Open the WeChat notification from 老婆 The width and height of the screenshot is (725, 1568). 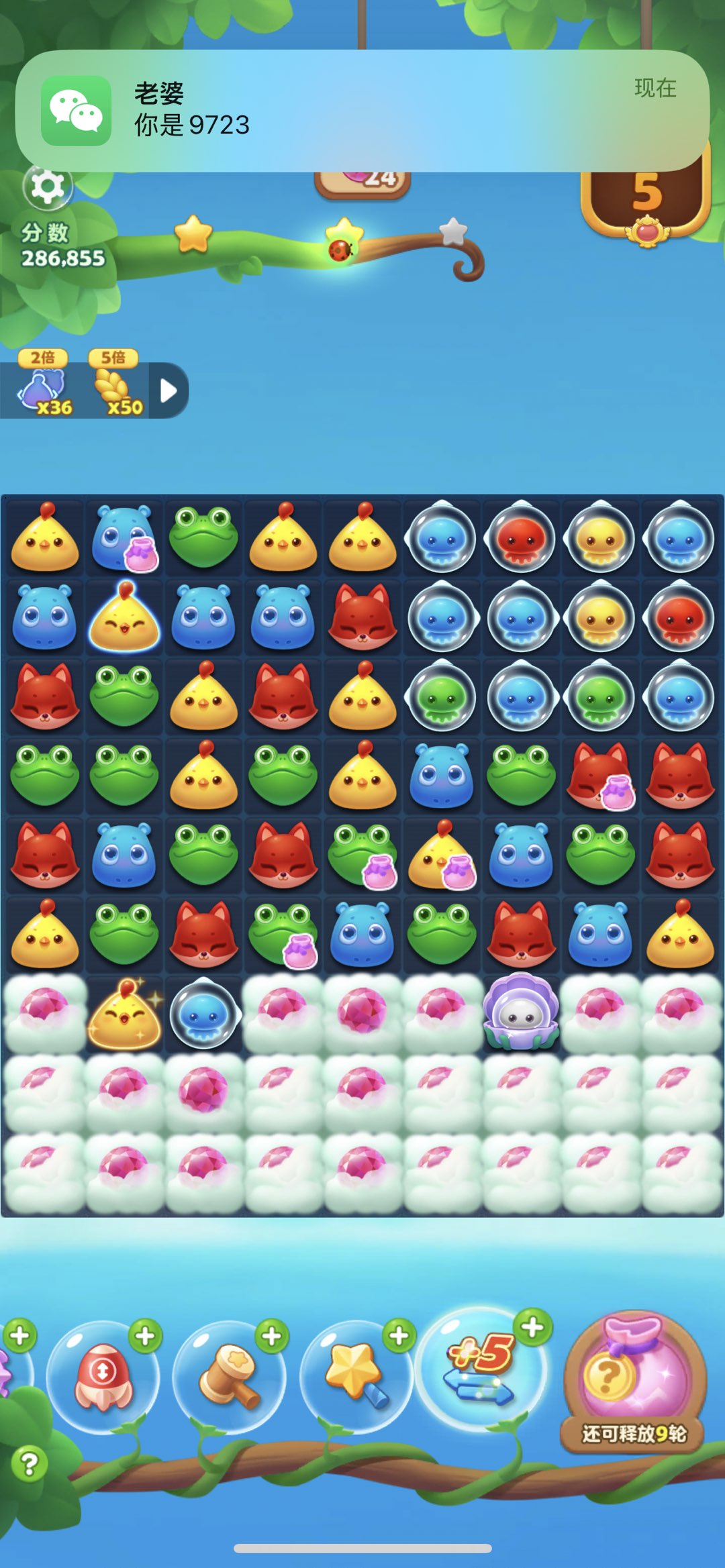pos(362,111)
